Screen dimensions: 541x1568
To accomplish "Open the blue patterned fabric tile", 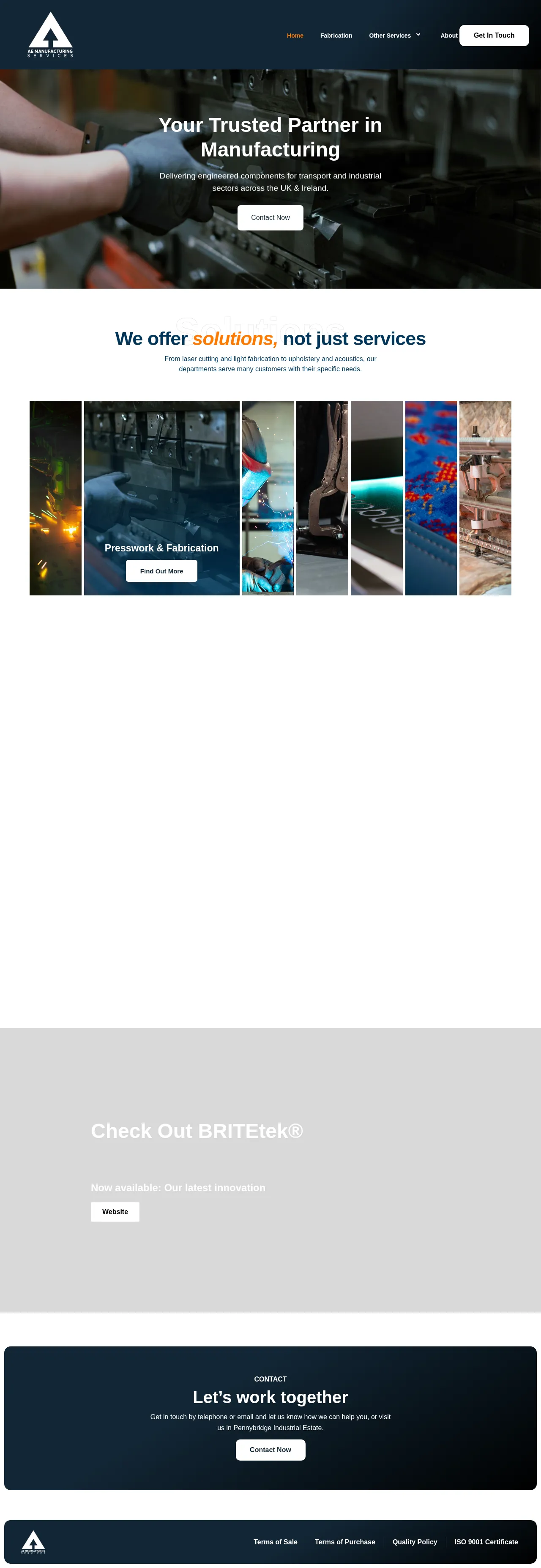I will tap(431, 497).
